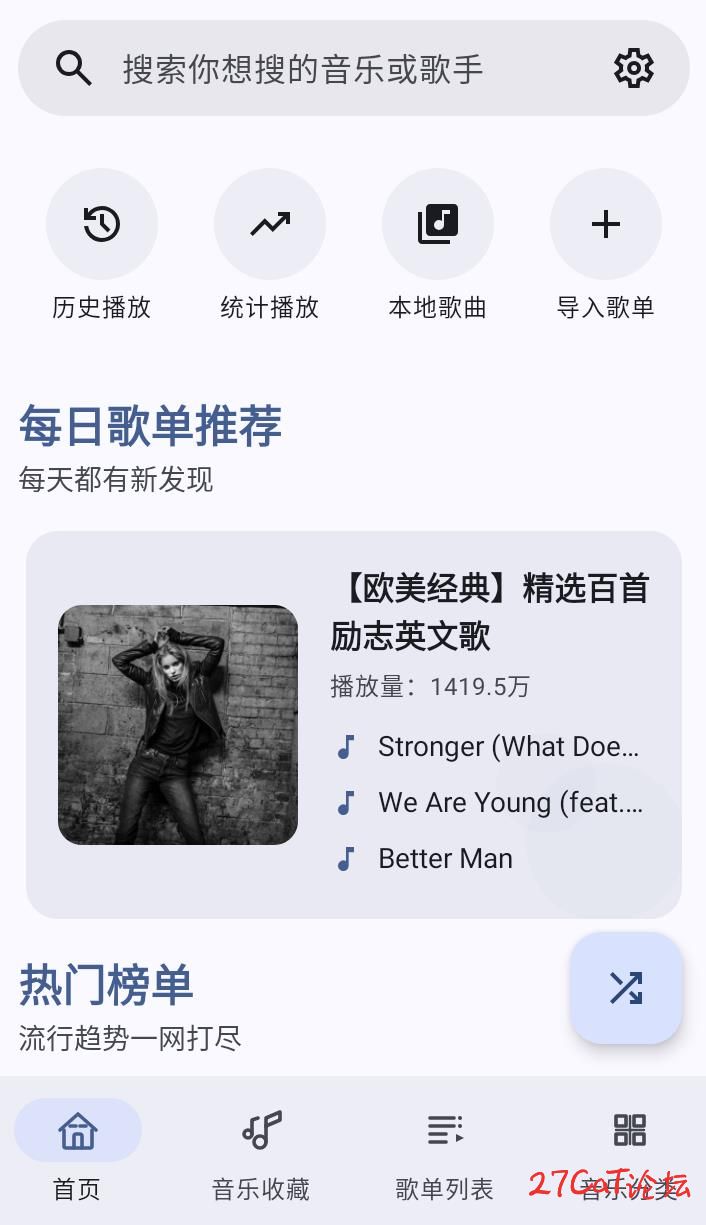Image resolution: width=706 pixels, height=1225 pixels.
Task: Play the song Stronger (What Doe…
Action: [508, 747]
